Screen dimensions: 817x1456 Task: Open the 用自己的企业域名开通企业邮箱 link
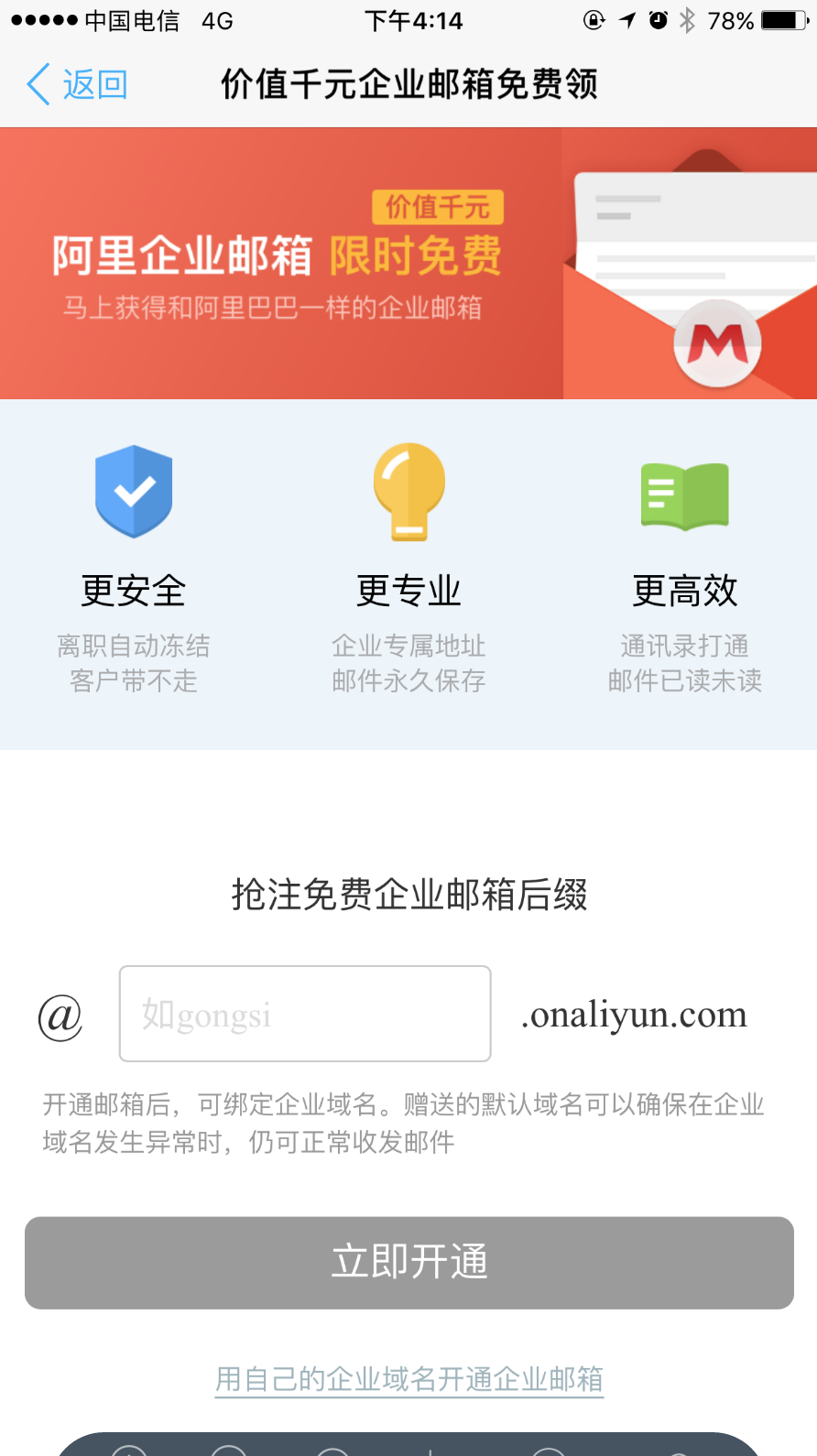click(x=409, y=1378)
